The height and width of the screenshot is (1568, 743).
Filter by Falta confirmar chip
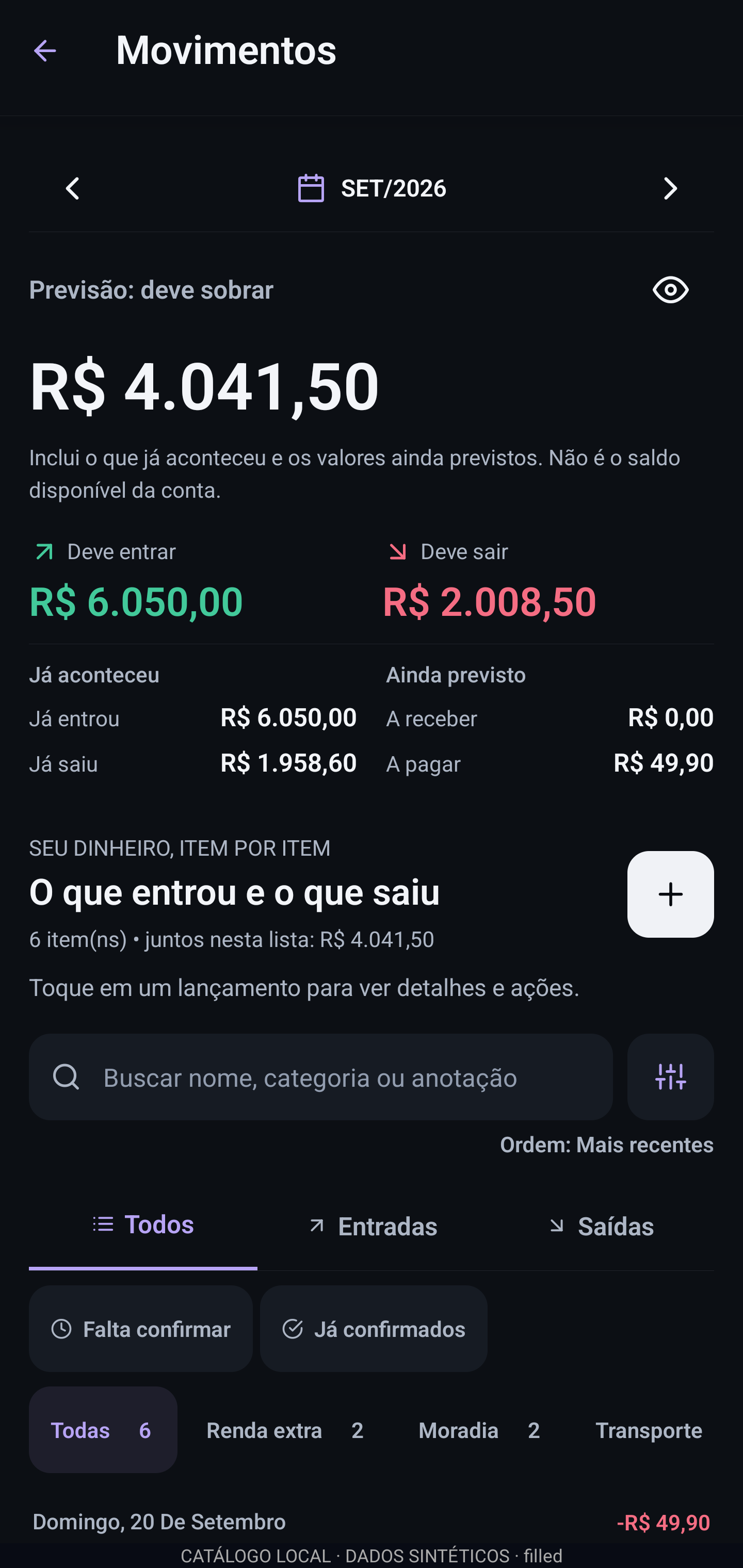tap(141, 1329)
